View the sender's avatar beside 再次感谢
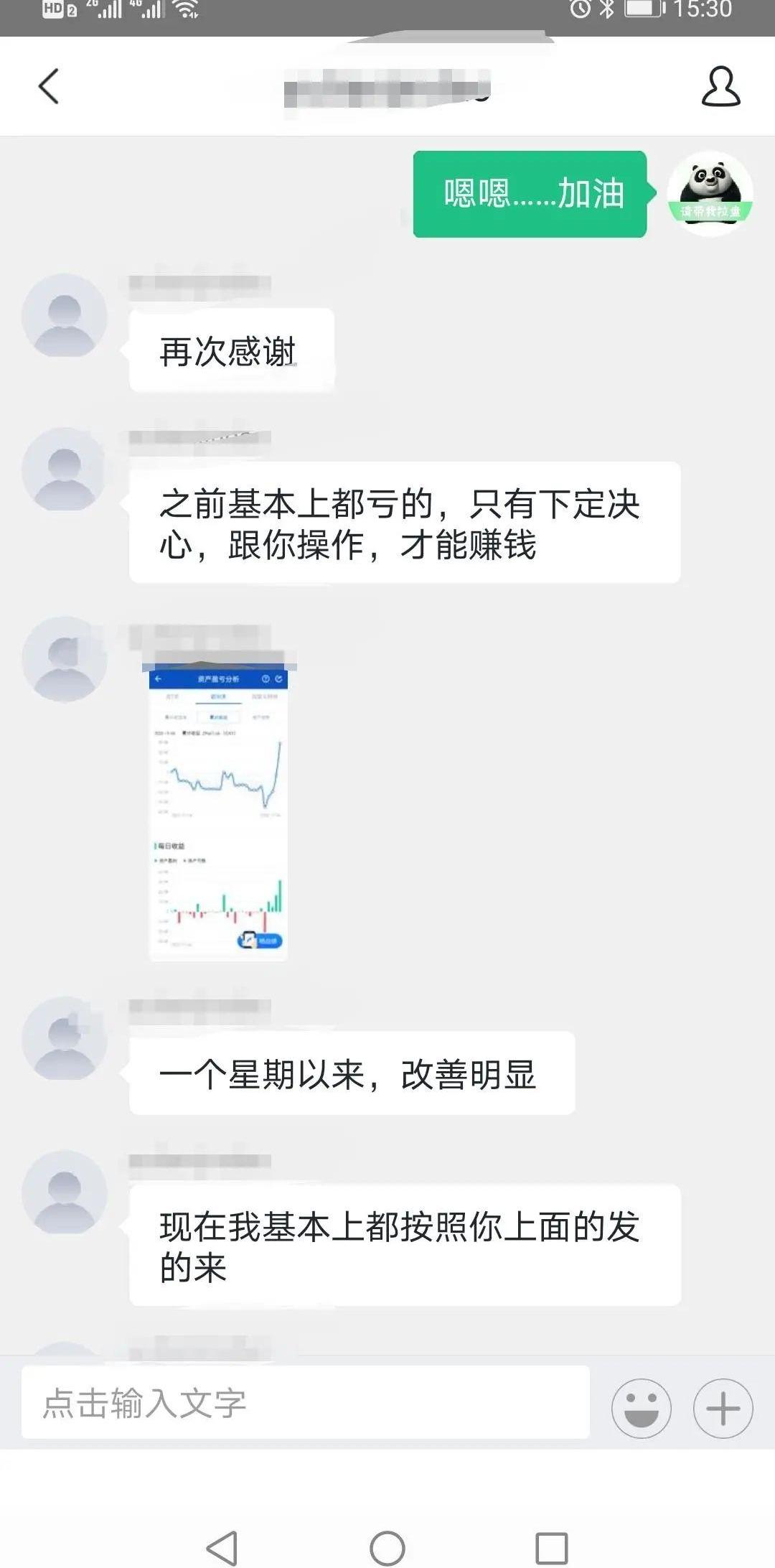775x1568 pixels. point(65,316)
